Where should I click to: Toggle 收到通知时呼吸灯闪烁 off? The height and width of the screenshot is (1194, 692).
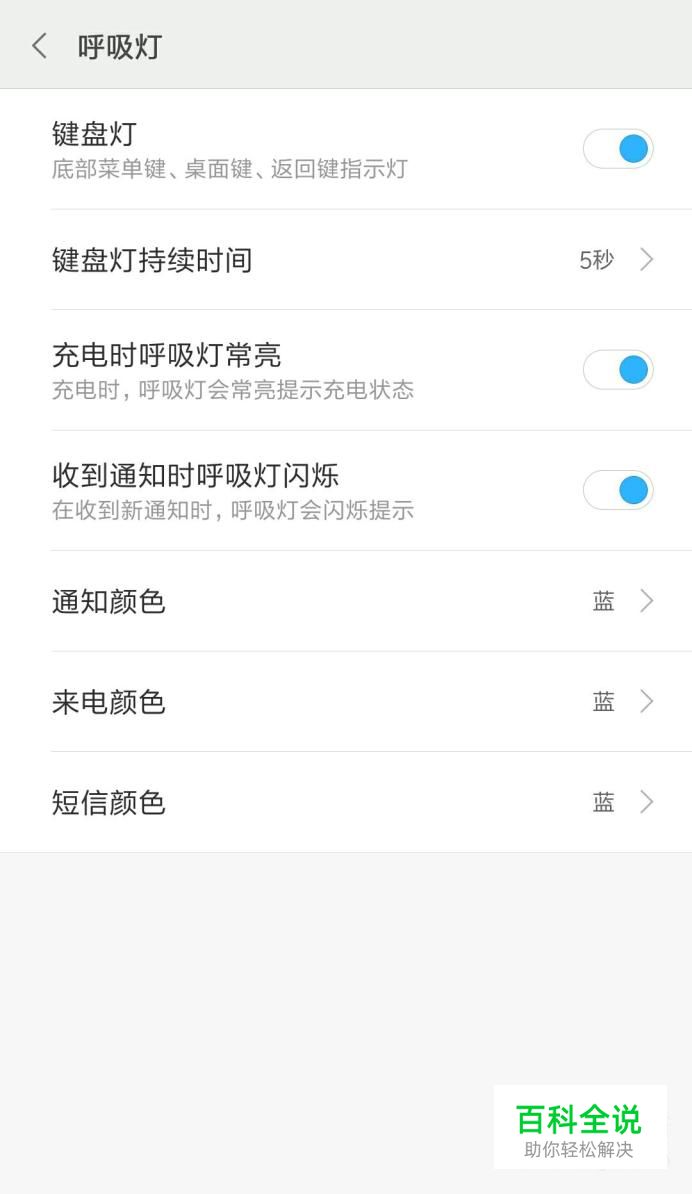click(x=618, y=490)
